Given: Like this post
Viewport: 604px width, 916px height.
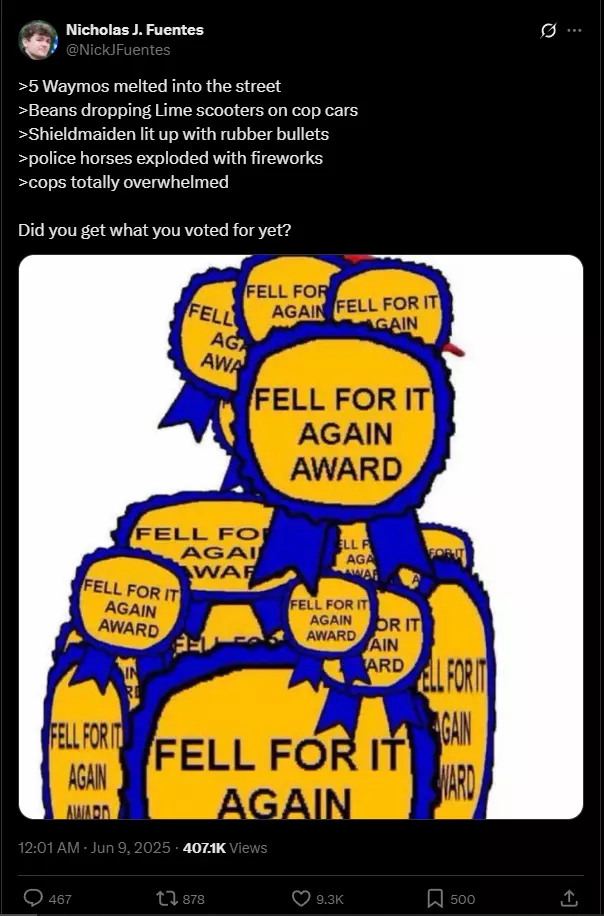Looking at the screenshot, I should pos(301,898).
